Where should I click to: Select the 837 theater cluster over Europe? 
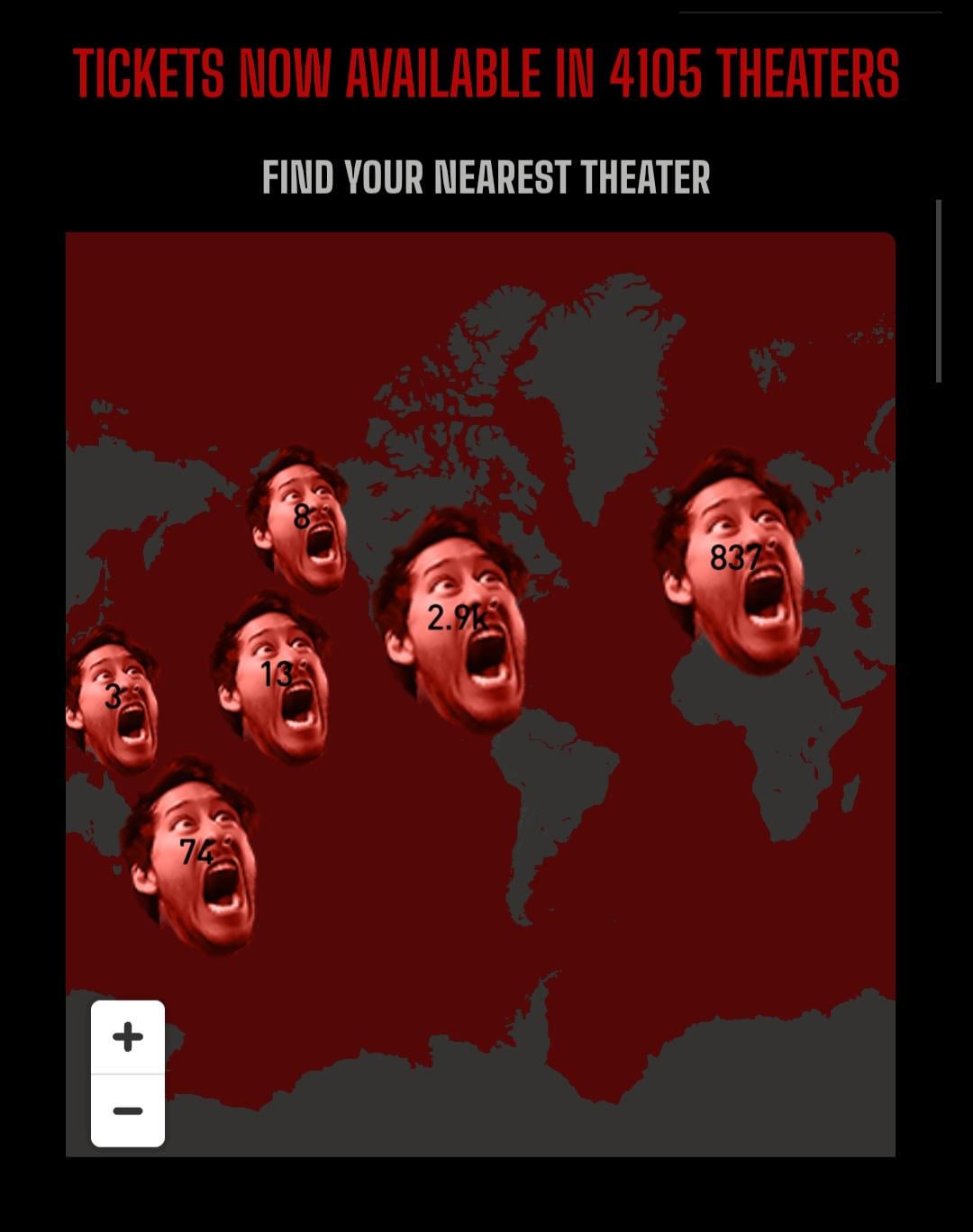[x=736, y=558]
